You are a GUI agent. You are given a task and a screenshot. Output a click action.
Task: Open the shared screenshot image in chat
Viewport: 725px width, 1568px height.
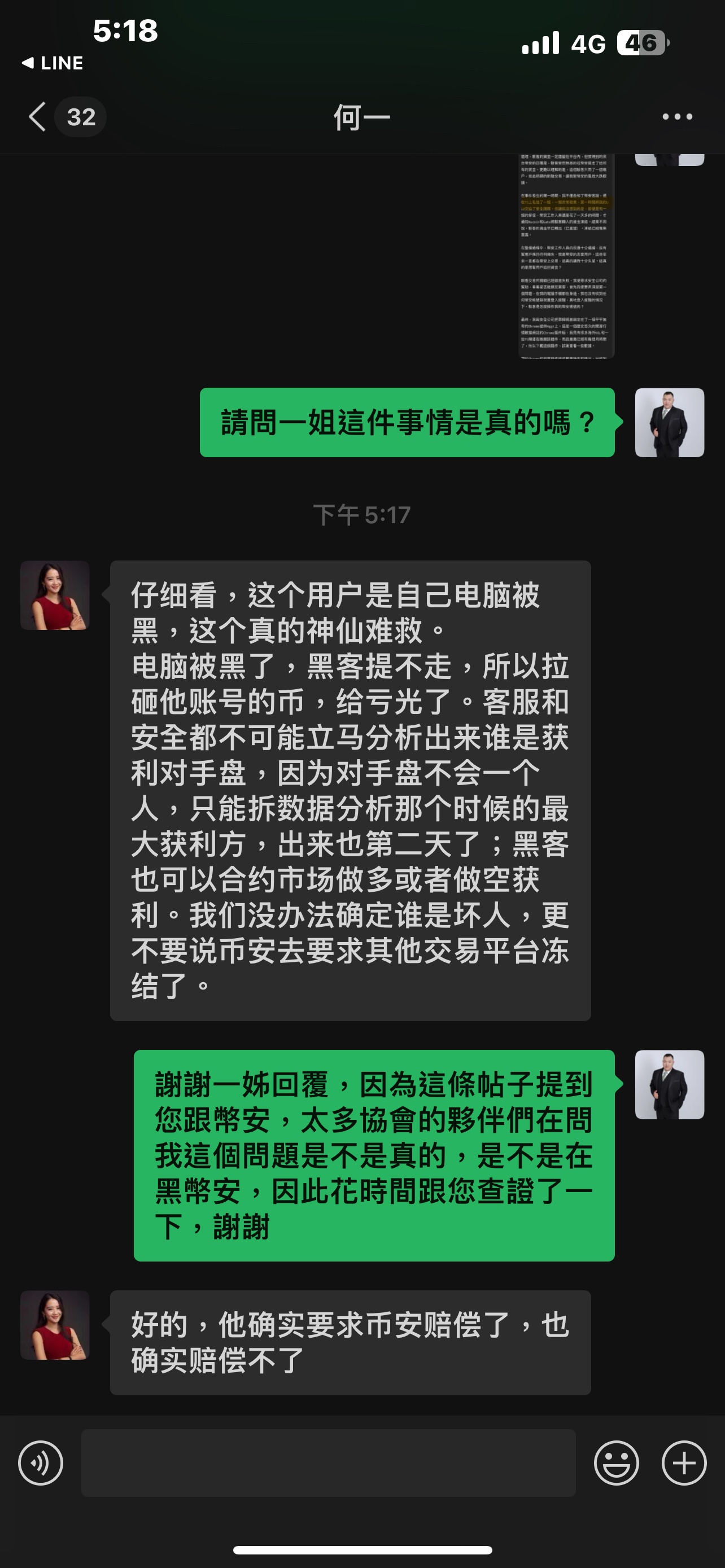point(566,256)
